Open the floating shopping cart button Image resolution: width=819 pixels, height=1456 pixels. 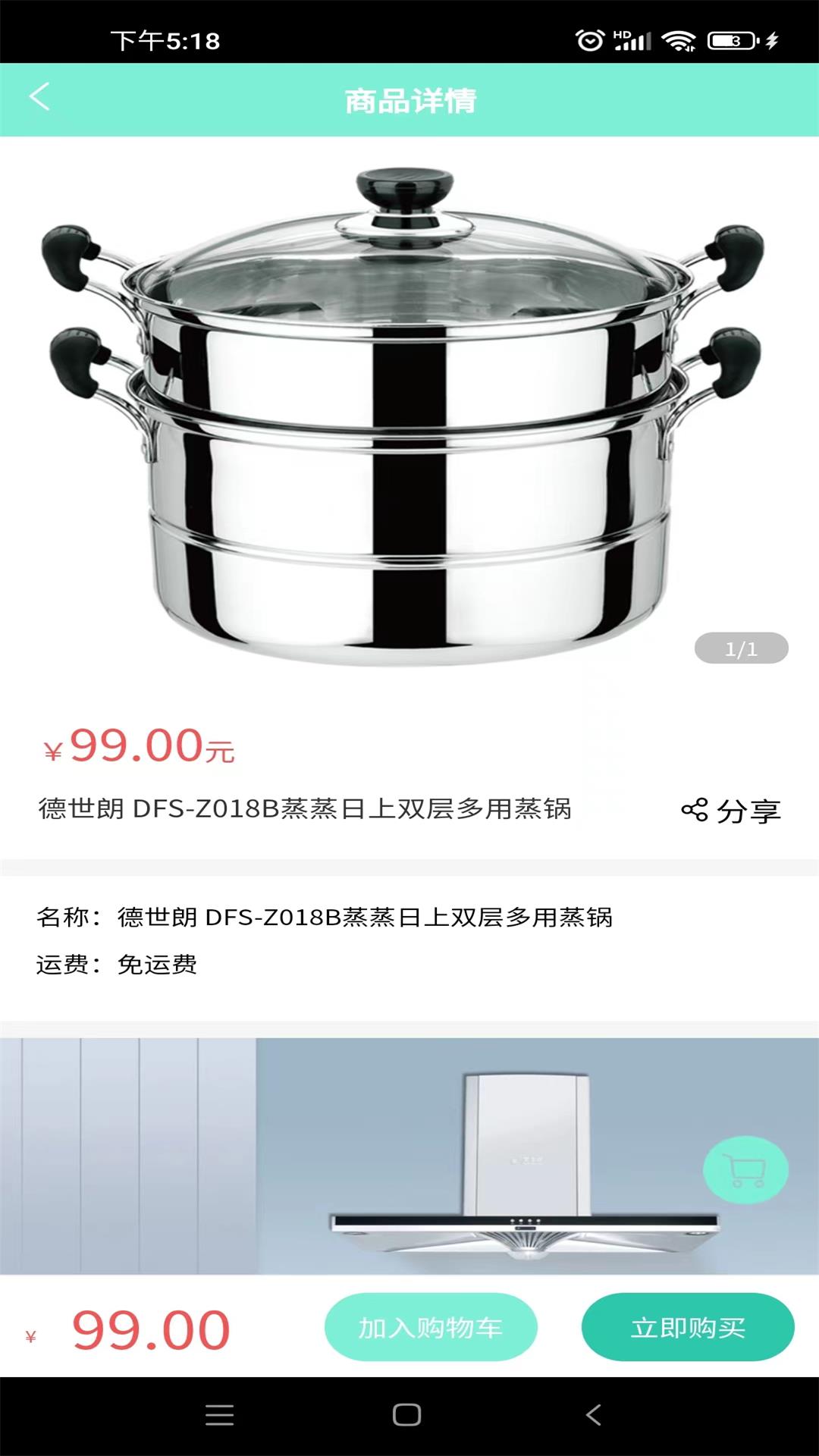pyautogui.click(x=745, y=1169)
